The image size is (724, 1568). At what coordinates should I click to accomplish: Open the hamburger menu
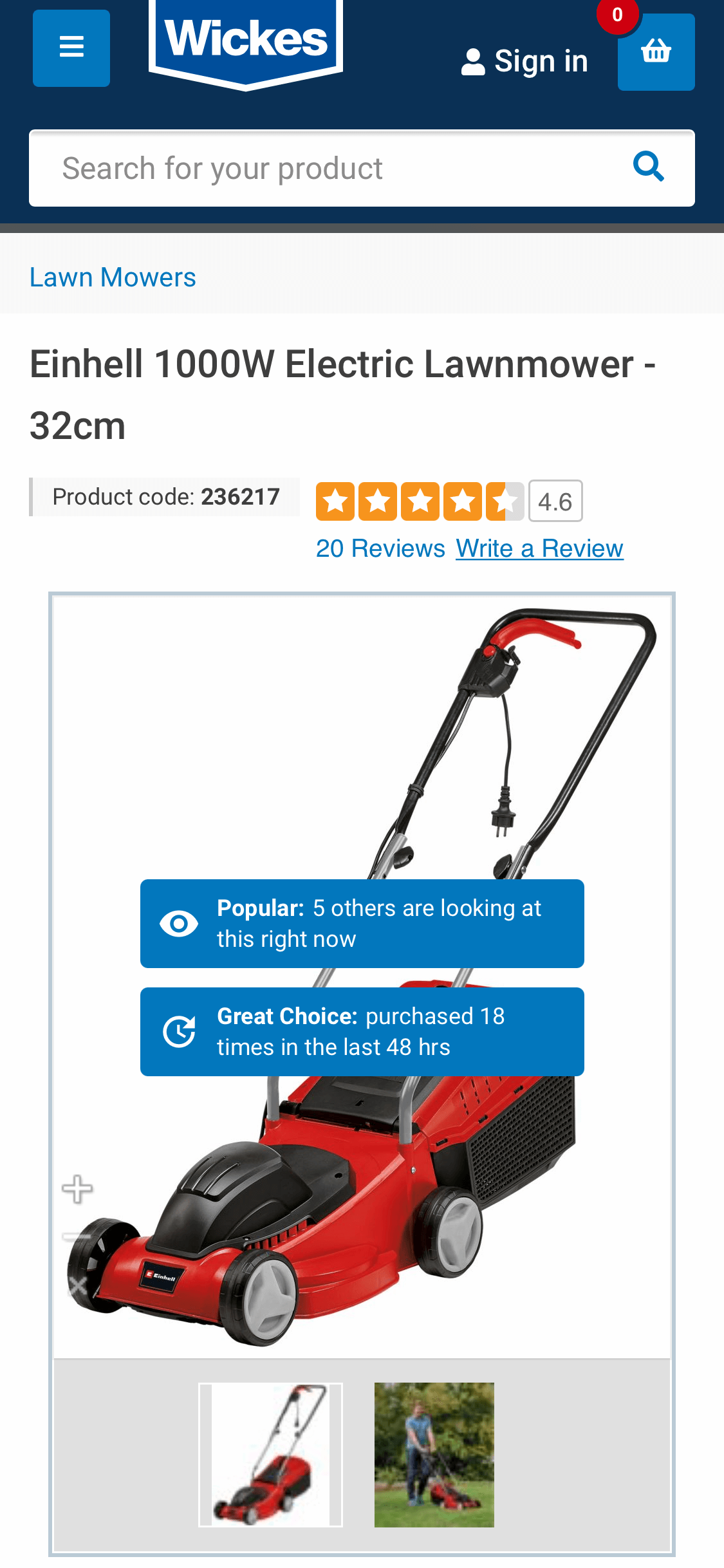(x=71, y=48)
